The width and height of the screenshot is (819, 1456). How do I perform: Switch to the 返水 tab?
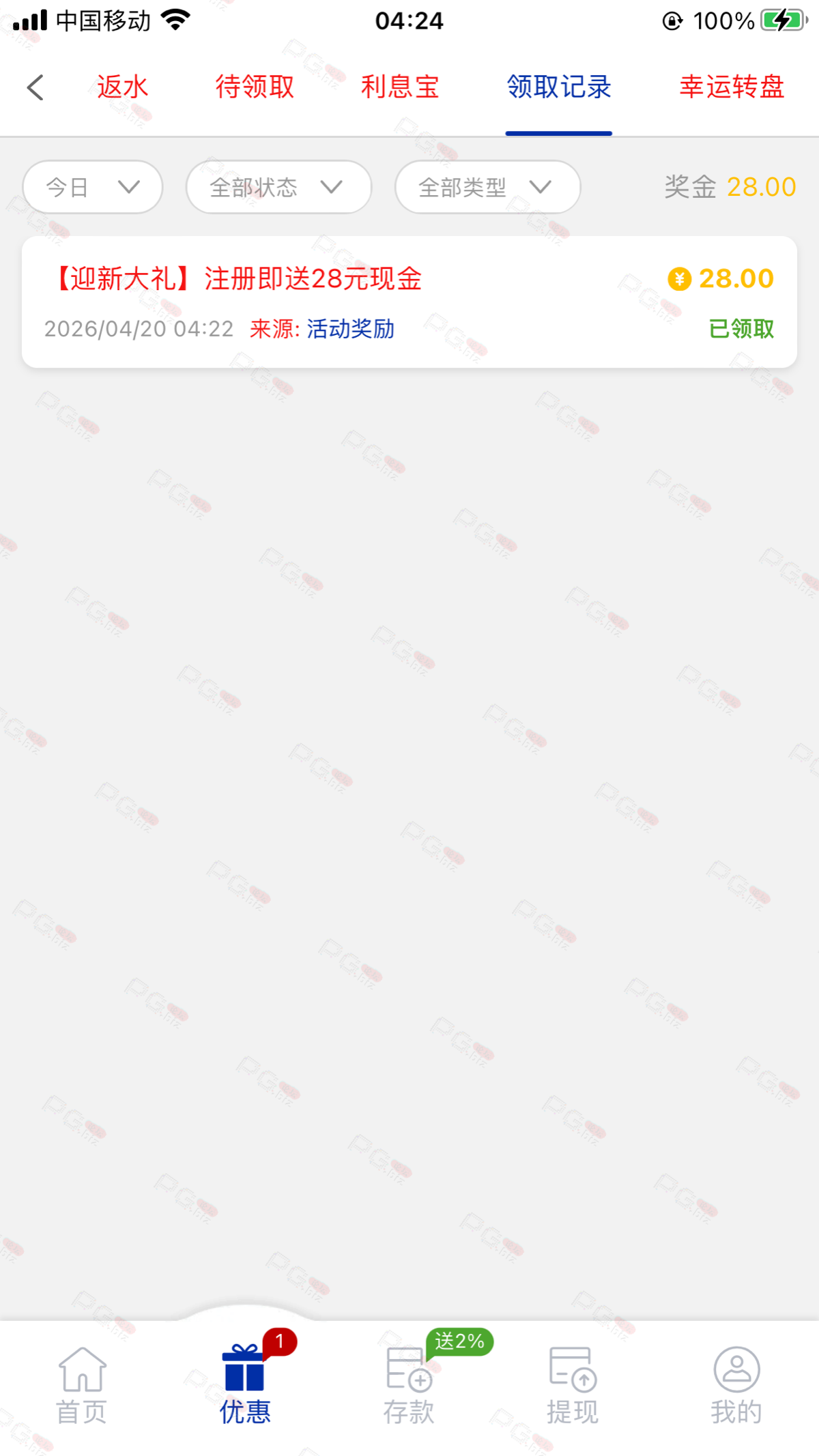(x=122, y=87)
